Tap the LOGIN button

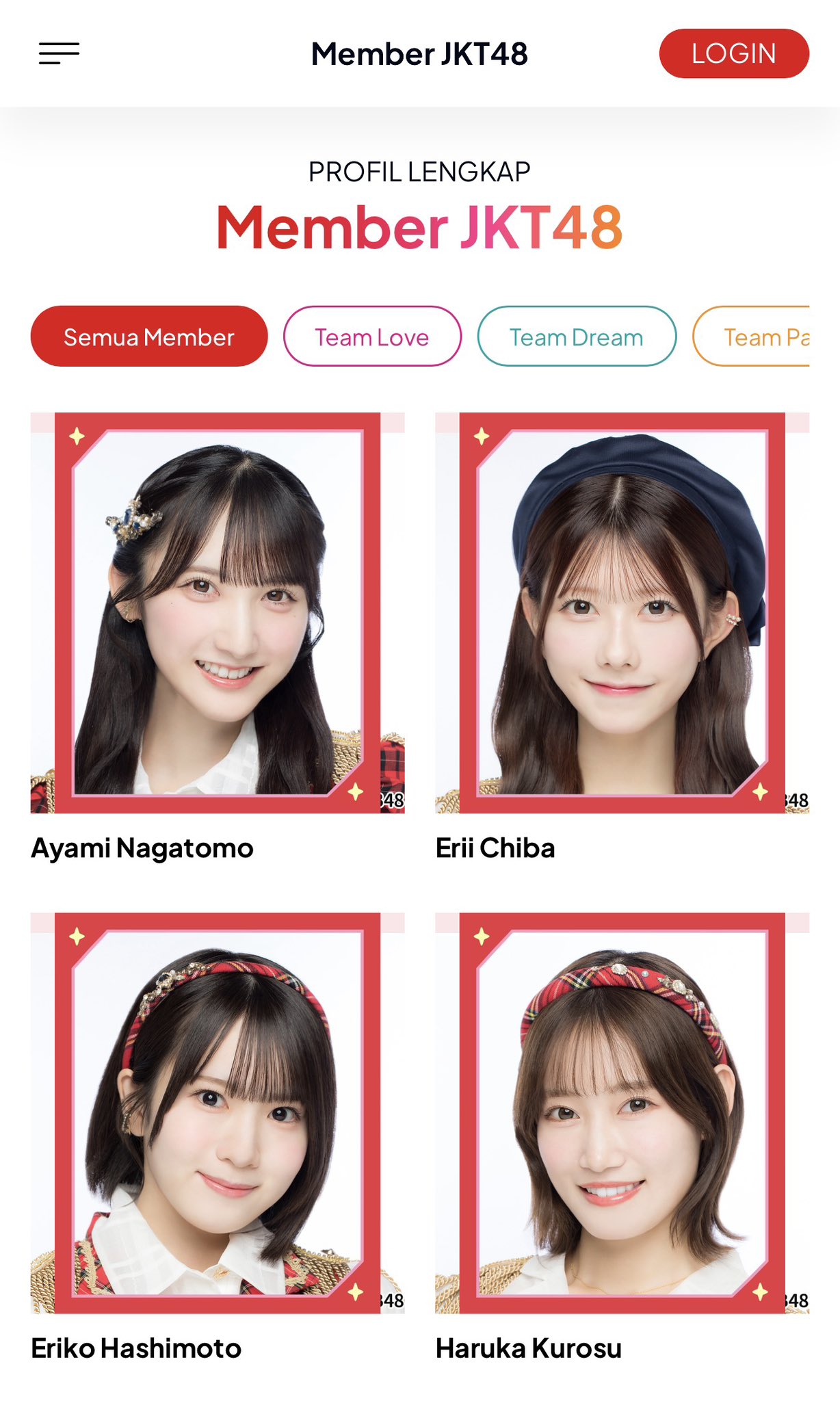pos(734,53)
